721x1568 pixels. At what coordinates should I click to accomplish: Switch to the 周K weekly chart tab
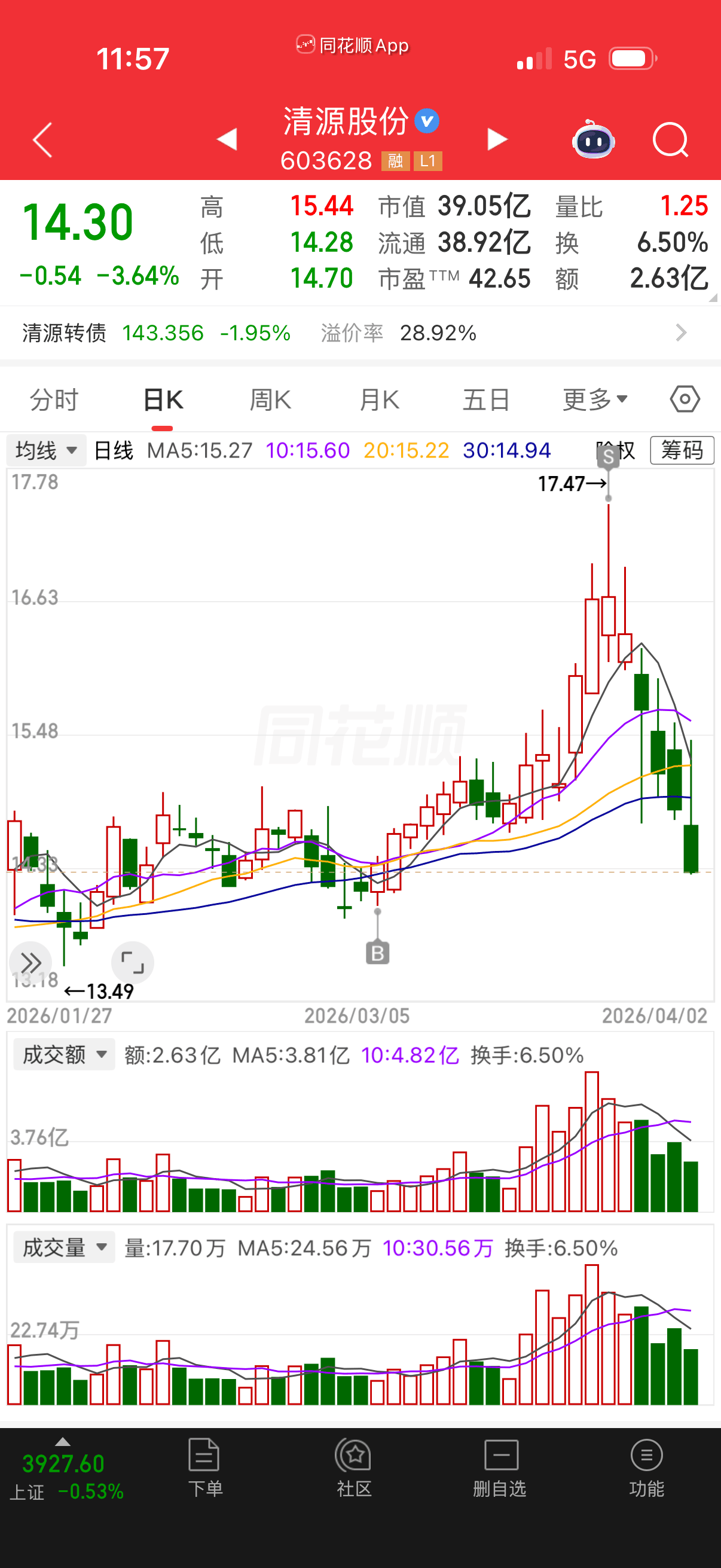(270, 399)
